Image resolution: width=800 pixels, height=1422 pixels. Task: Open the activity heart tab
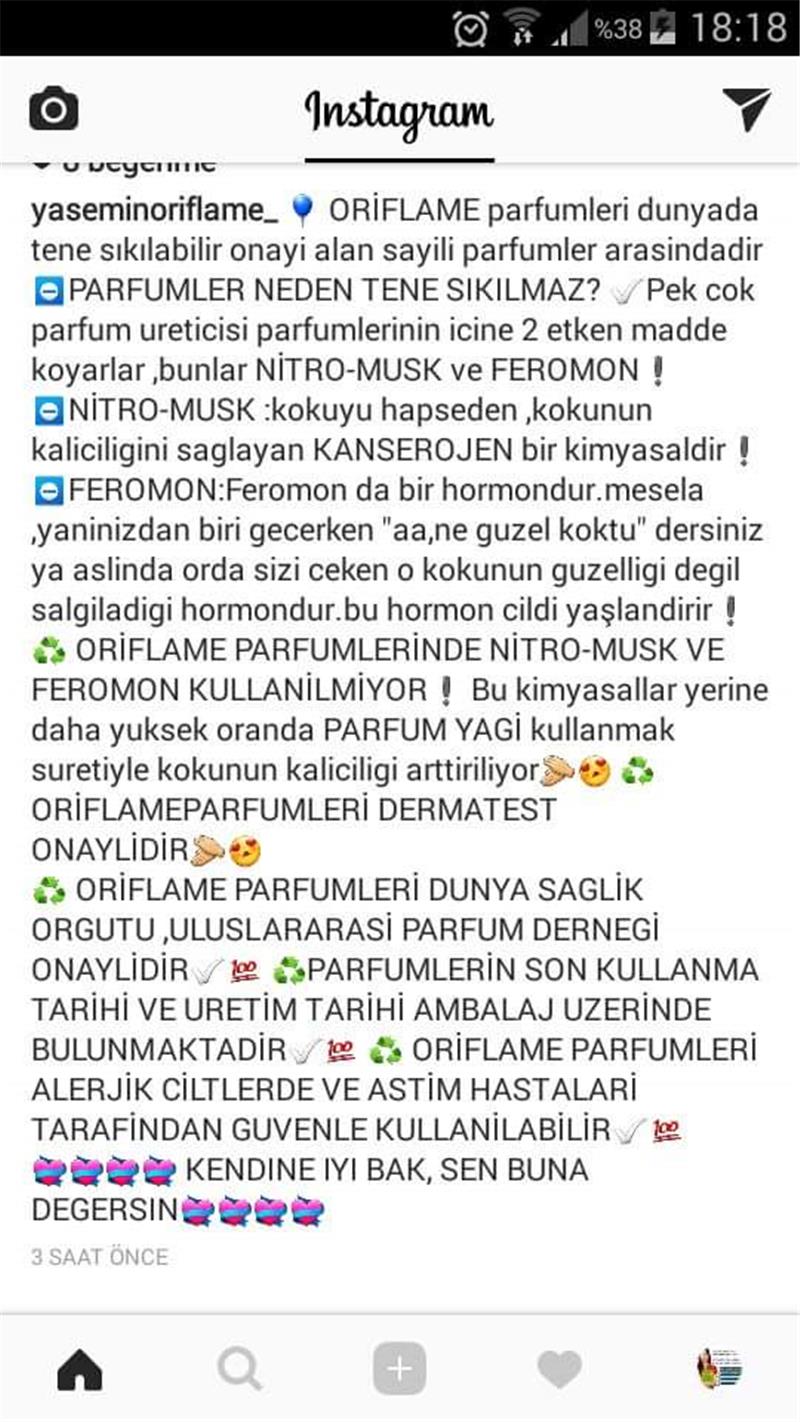(x=559, y=1368)
